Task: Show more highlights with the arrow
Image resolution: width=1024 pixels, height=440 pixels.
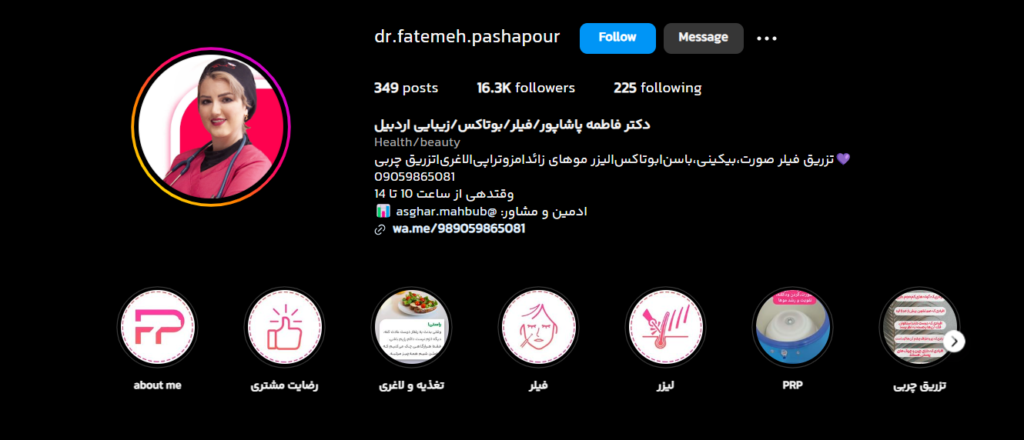Action: click(955, 341)
